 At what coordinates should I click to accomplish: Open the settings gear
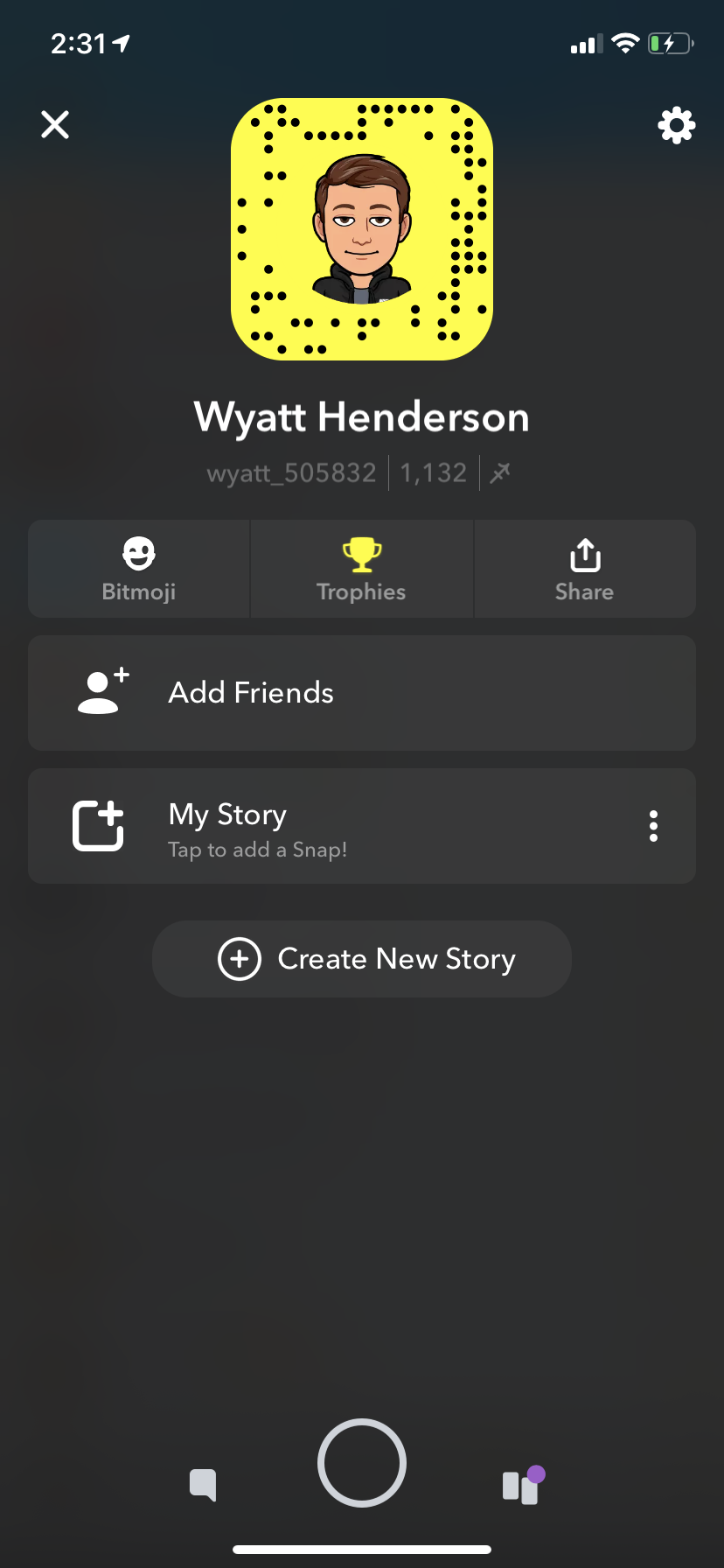[x=676, y=126]
